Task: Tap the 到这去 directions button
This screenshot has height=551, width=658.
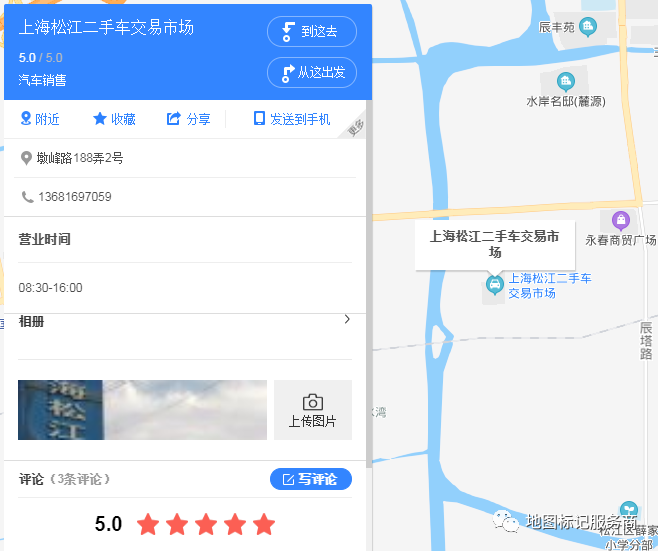Action: pos(312,31)
